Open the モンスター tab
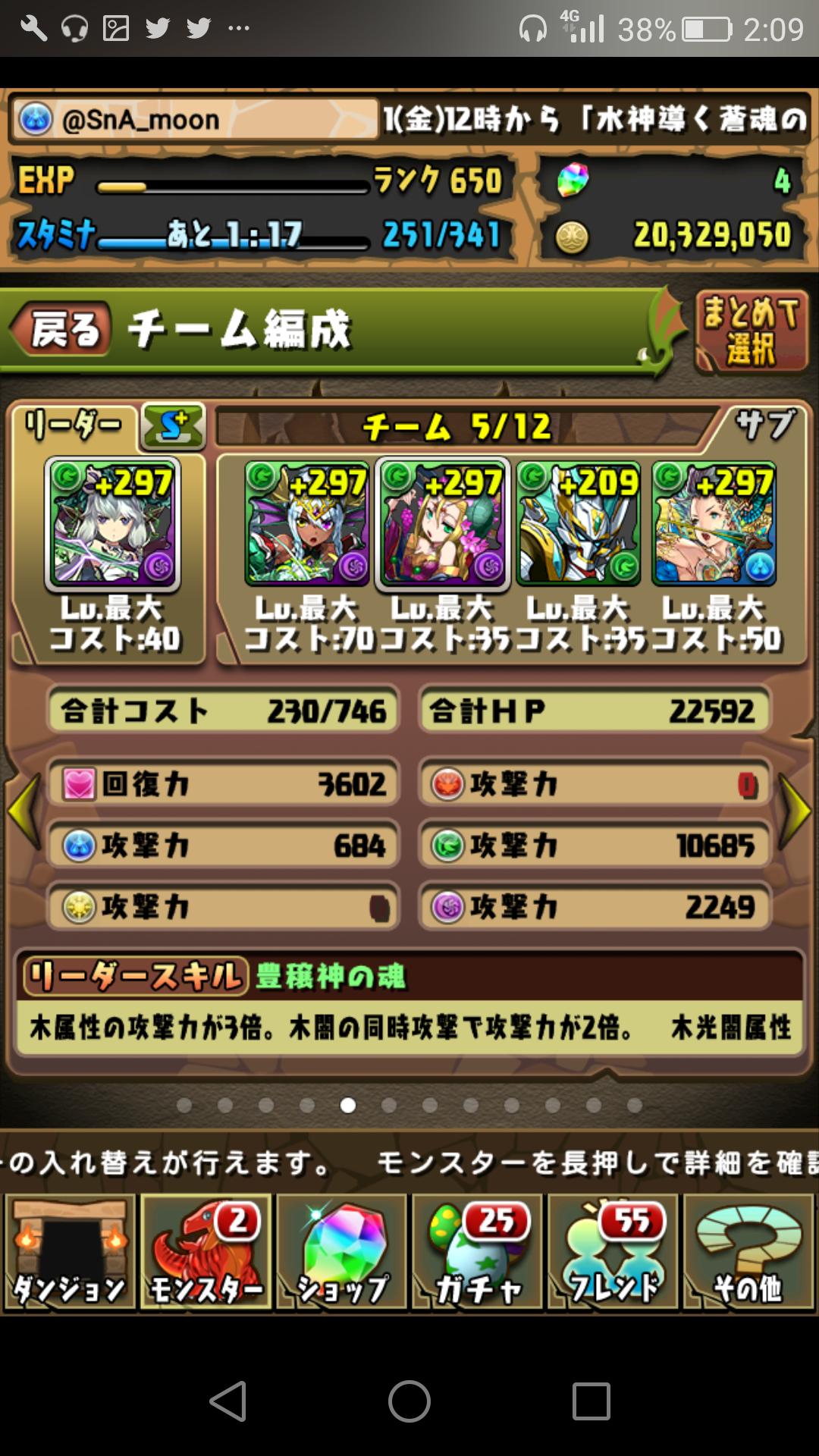819x1456 pixels. pyautogui.click(x=206, y=1252)
